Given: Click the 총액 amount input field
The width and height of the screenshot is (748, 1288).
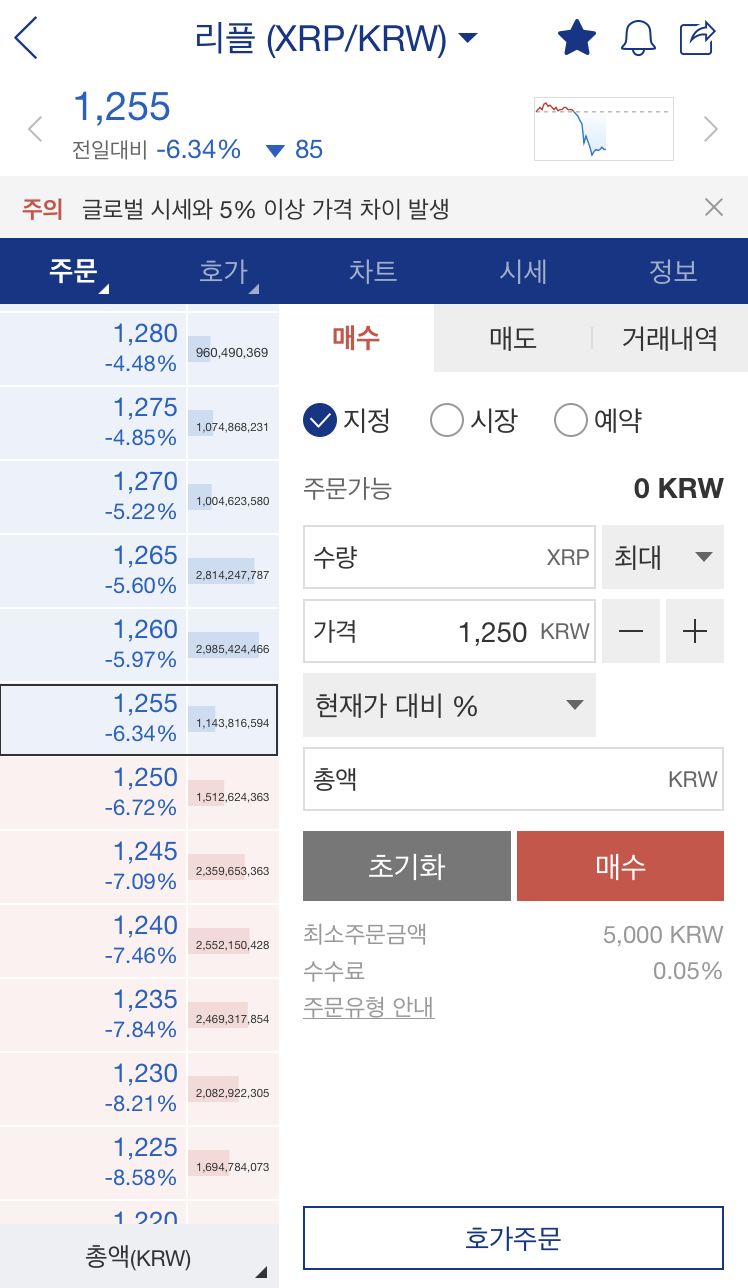Looking at the screenshot, I should pos(513,779).
